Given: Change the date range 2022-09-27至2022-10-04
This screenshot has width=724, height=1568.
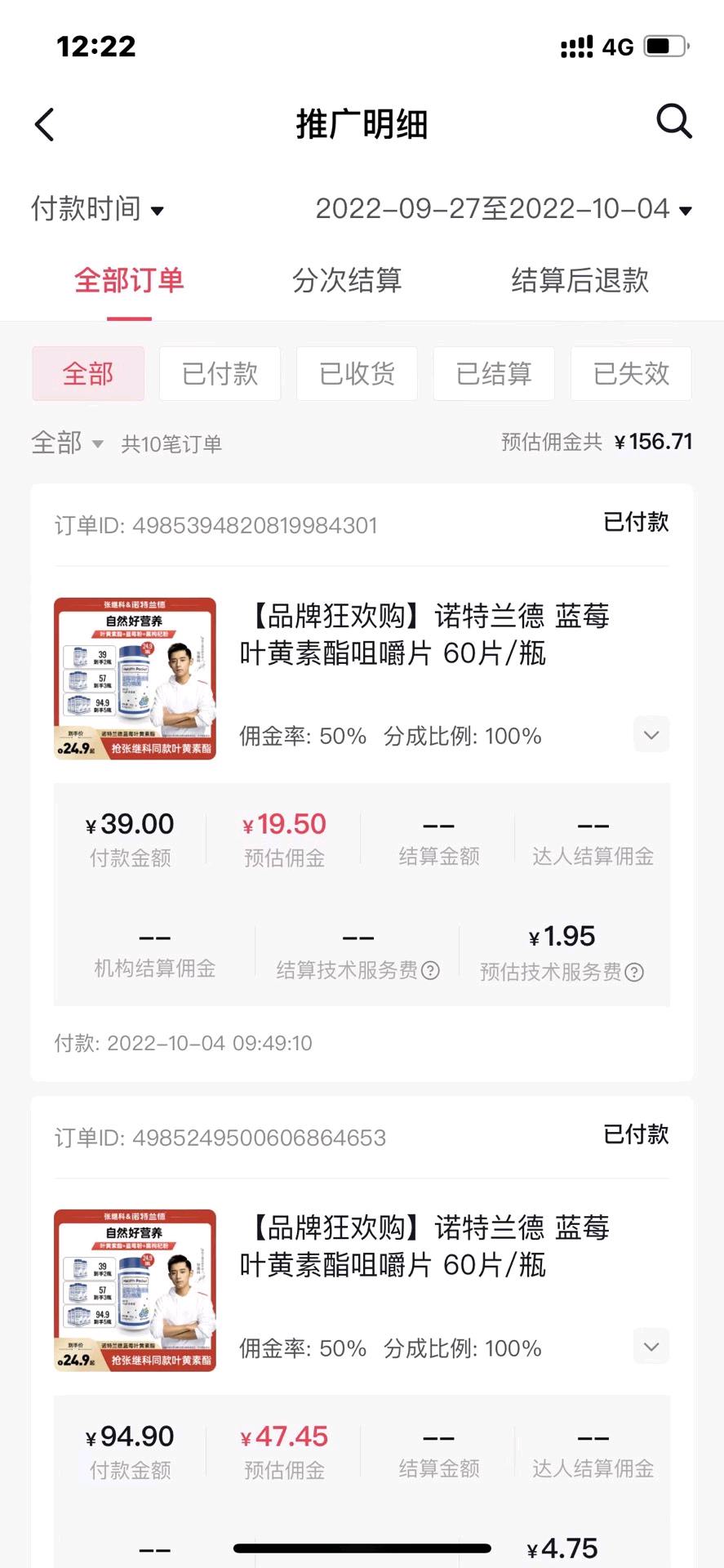Looking at the screenshot, I should (503, 209).
